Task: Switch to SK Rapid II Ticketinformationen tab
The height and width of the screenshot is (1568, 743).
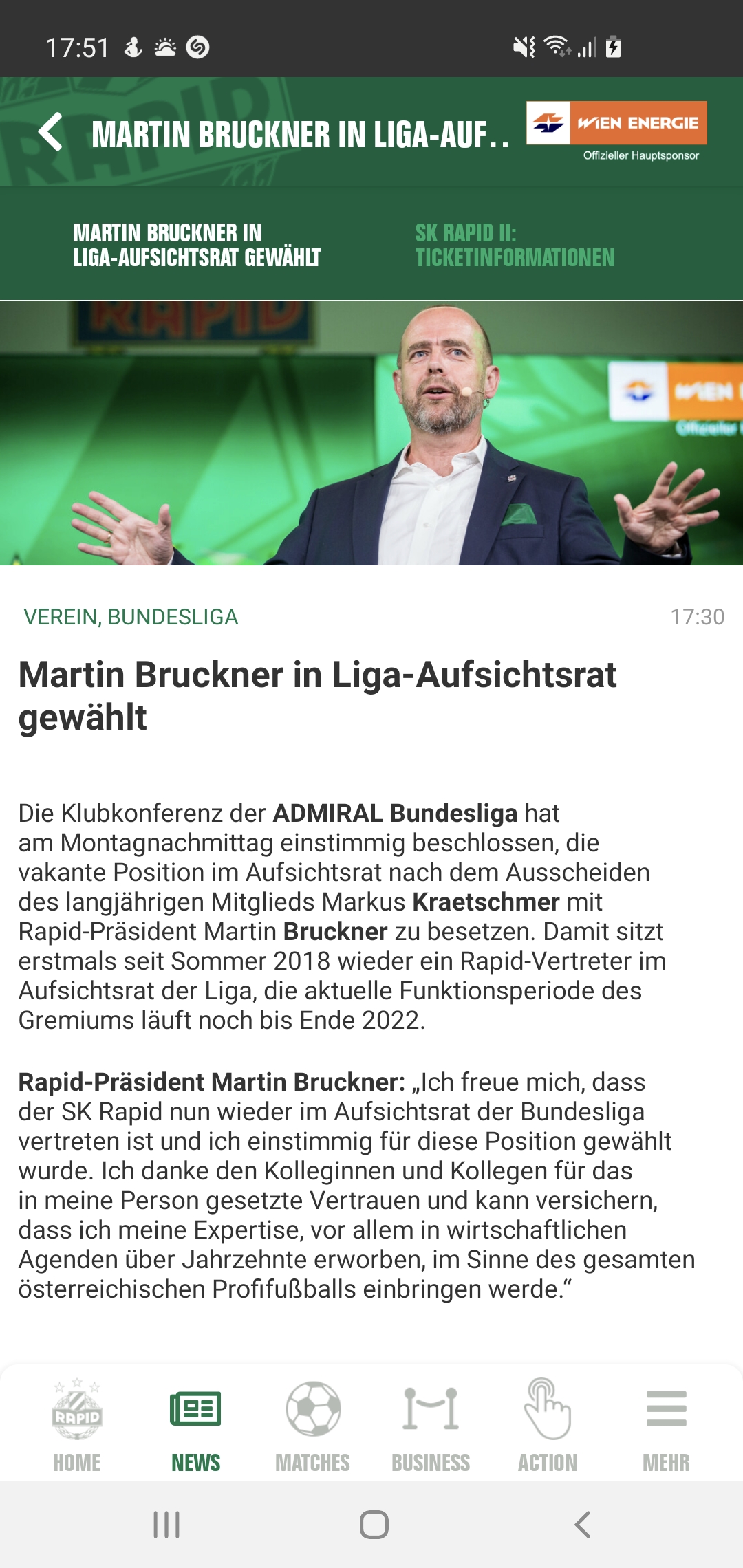Action: click(515, 245)
